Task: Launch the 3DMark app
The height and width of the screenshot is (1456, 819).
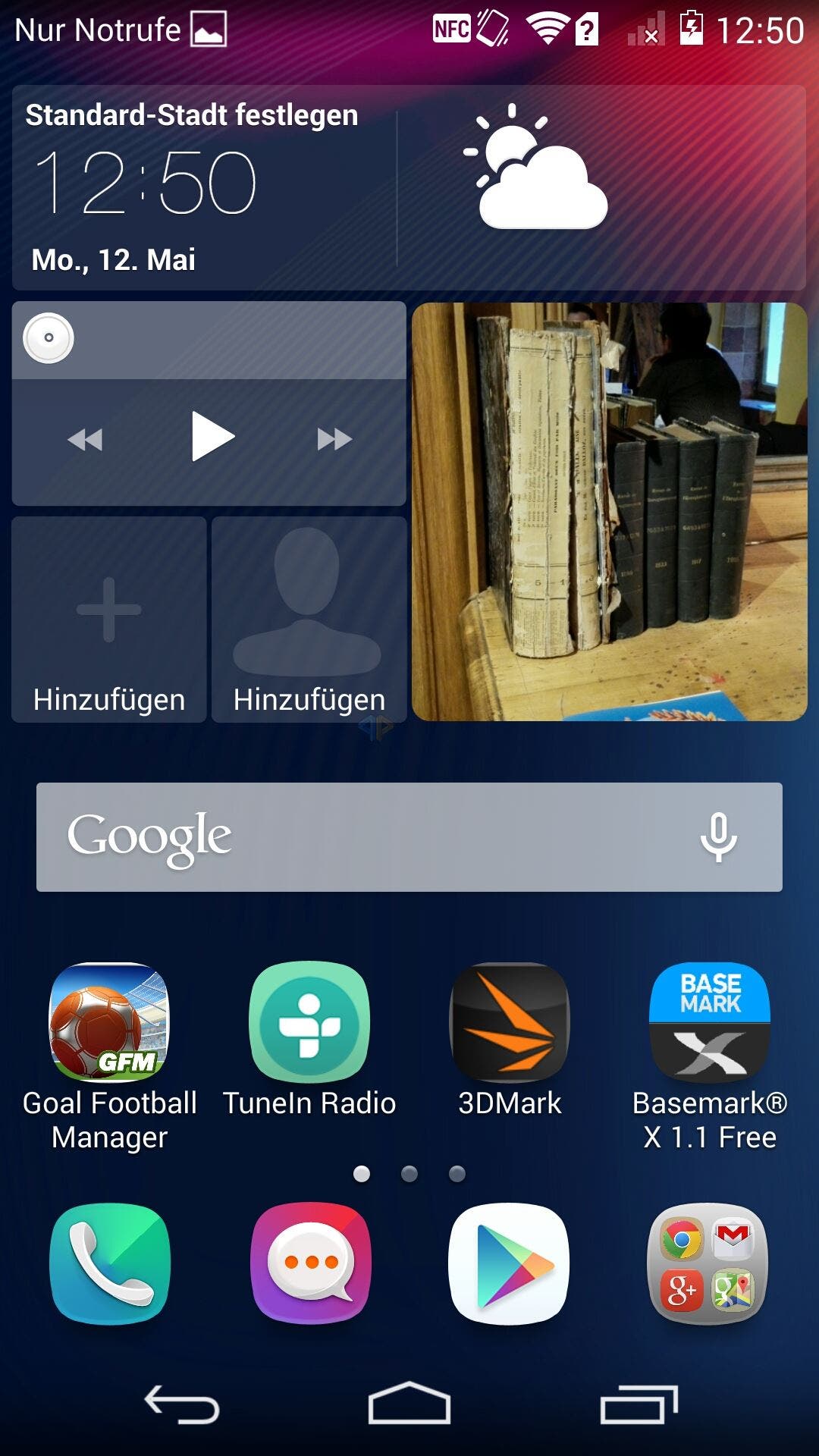Action: [x=510, y=1040]
